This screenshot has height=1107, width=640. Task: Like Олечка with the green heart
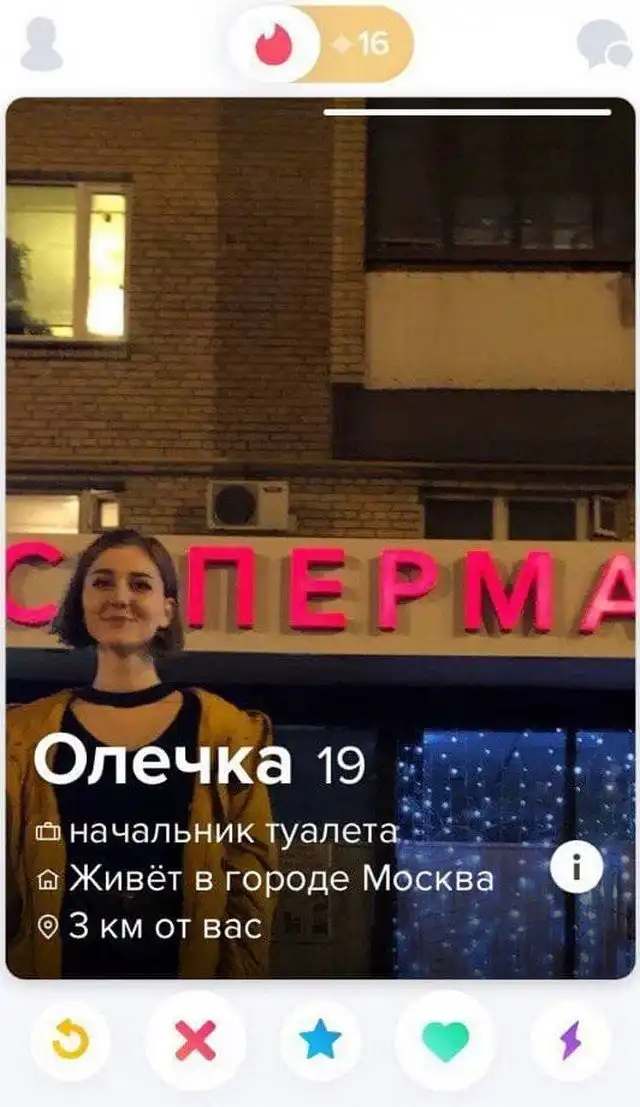pyautogui.click(x=445, y=1041)
